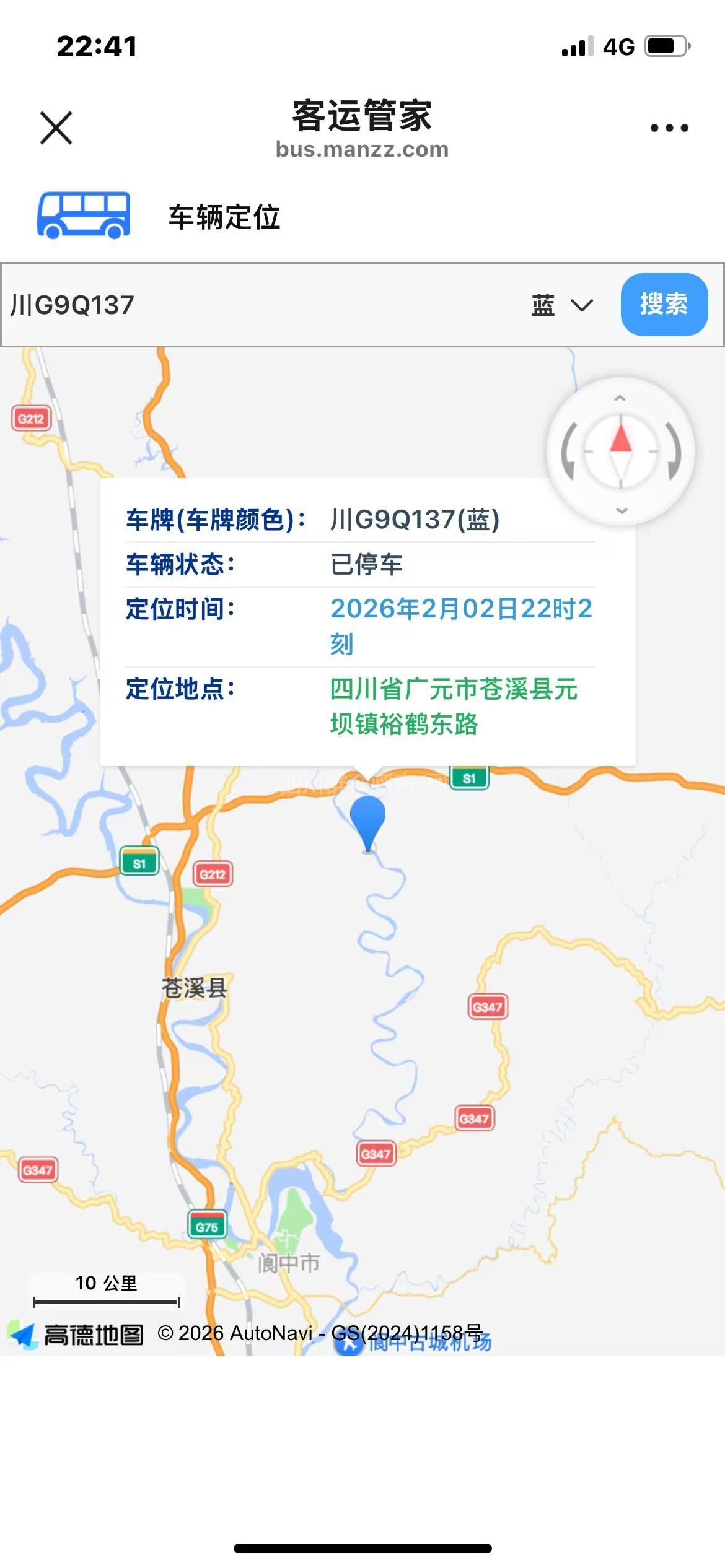Tap the 搜索 search button
The width and height of the screenshot is (725, 1568).
(x=664, y=305)
